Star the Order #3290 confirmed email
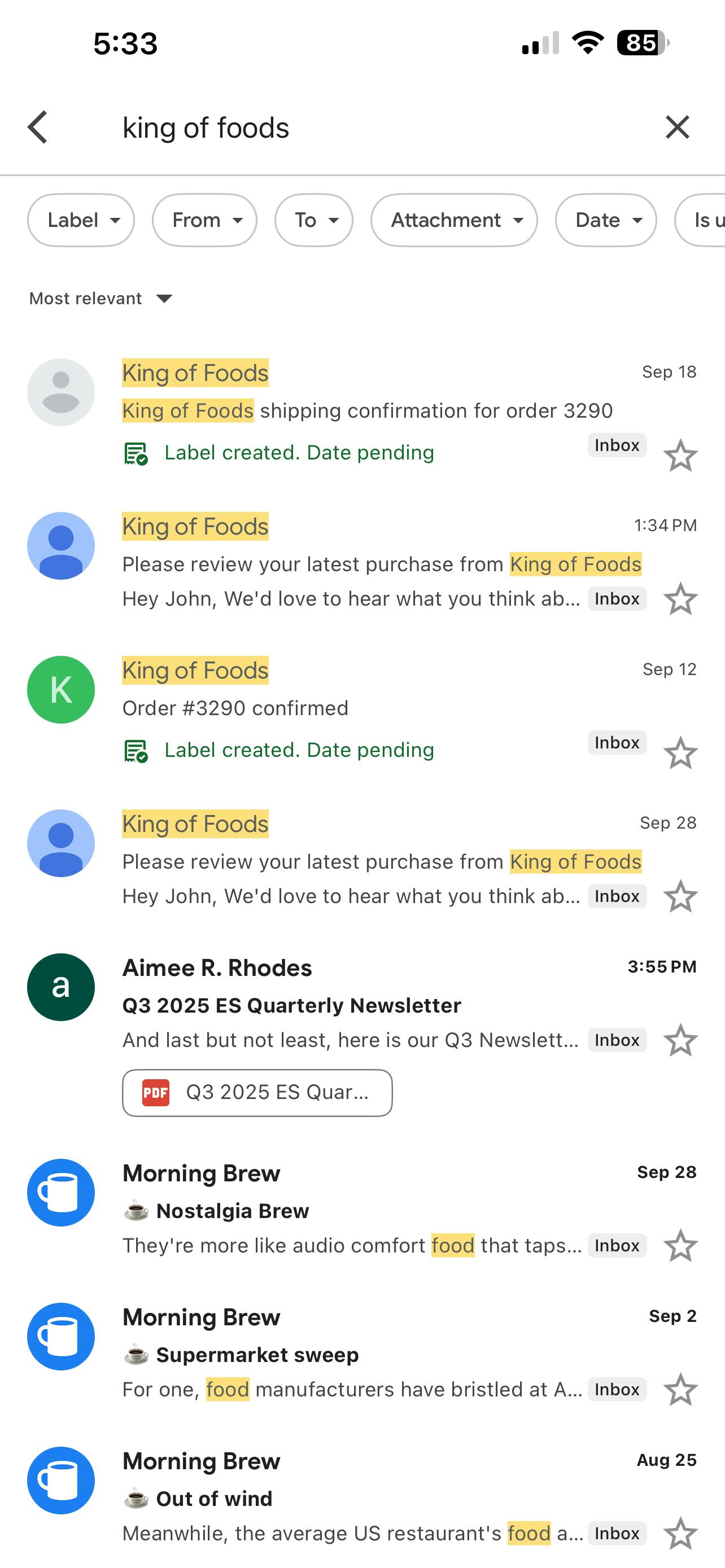725x1568 pixels. click(x=680, y=754)
